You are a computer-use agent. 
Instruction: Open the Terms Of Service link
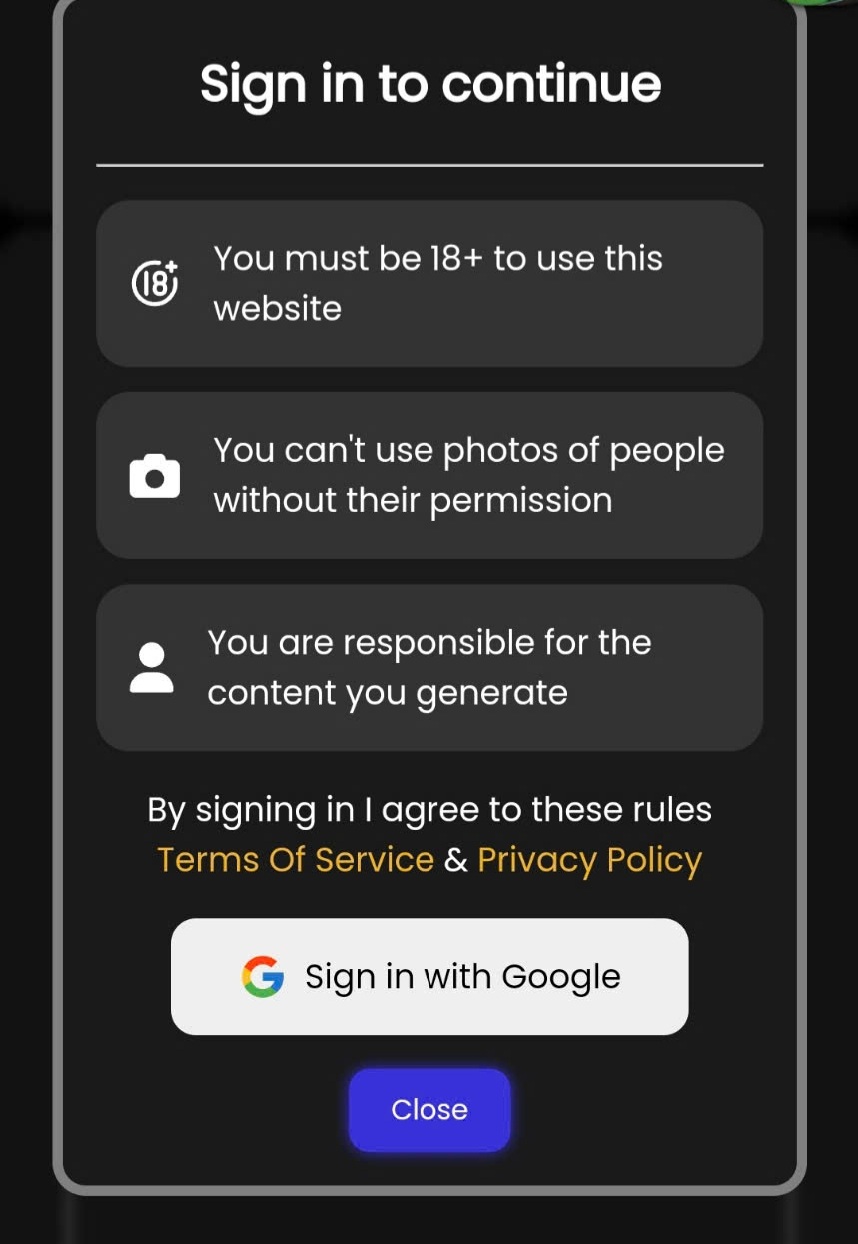click(x=295, y=860)
